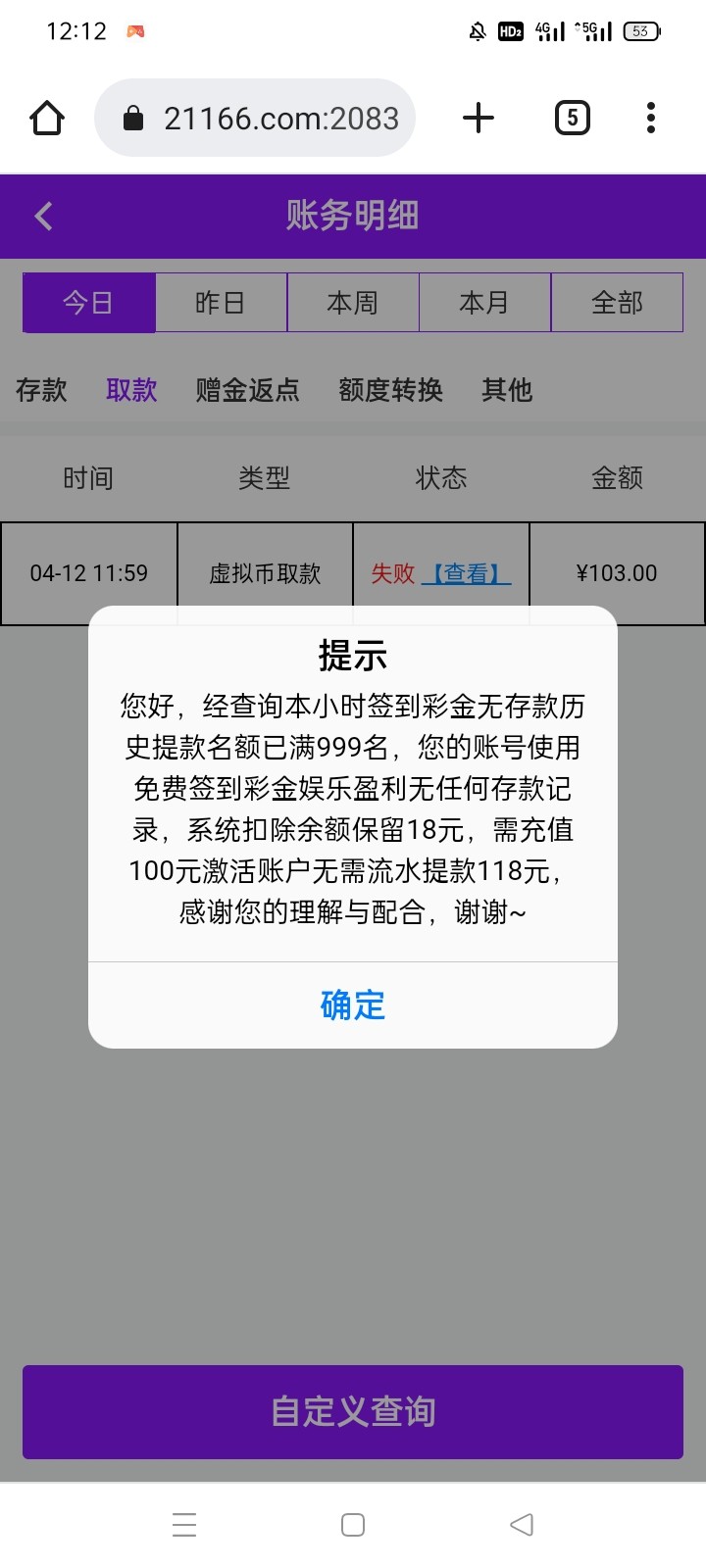Switch to the 存款 category
The height and width of the screenshot is (1568, 706).
click(x=40, y=390)
